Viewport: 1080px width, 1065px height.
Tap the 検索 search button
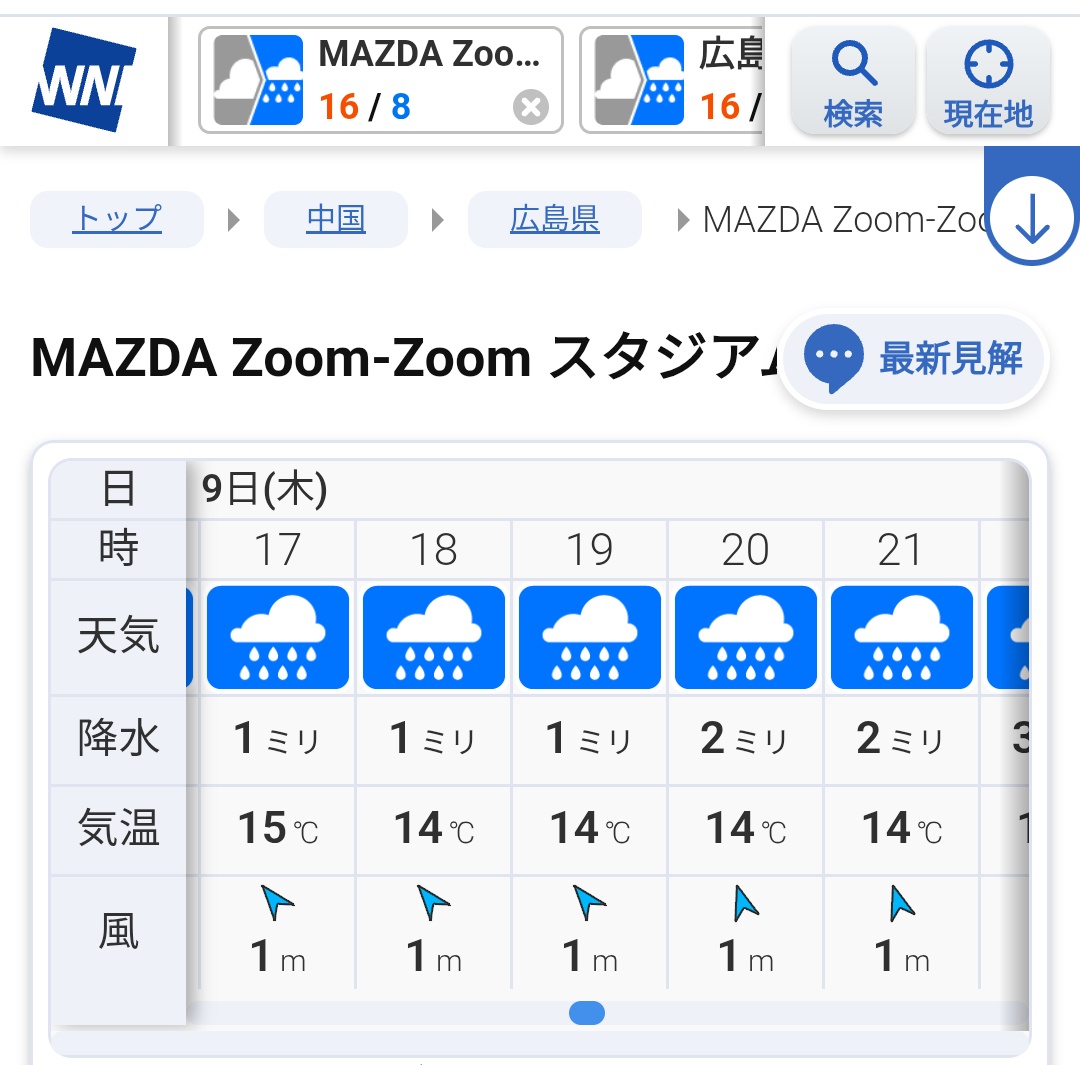[852, 82]
